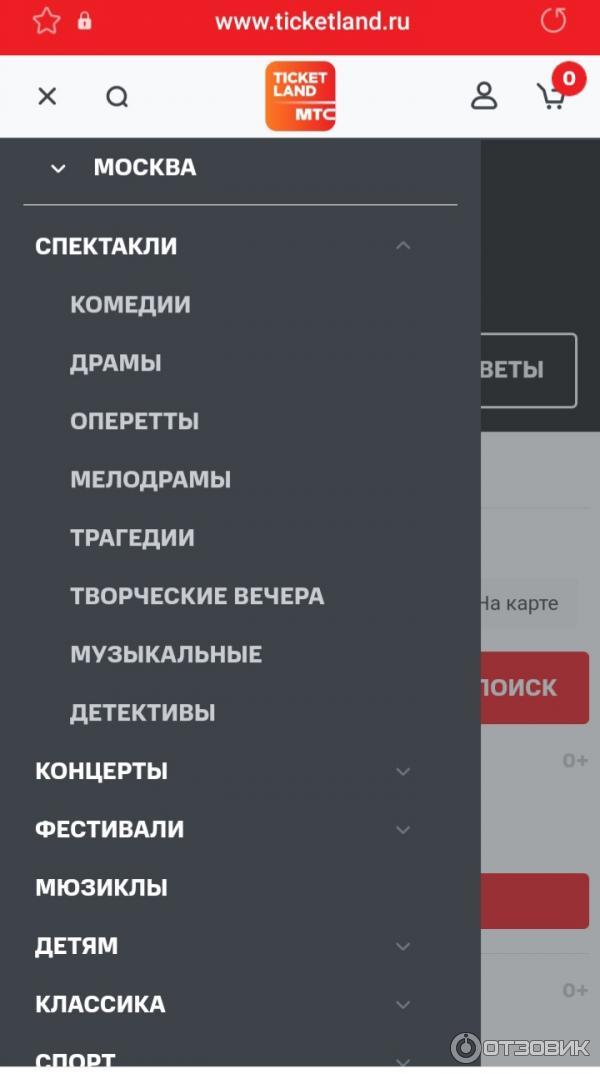Expand the Классика section

coord(403,1004)
